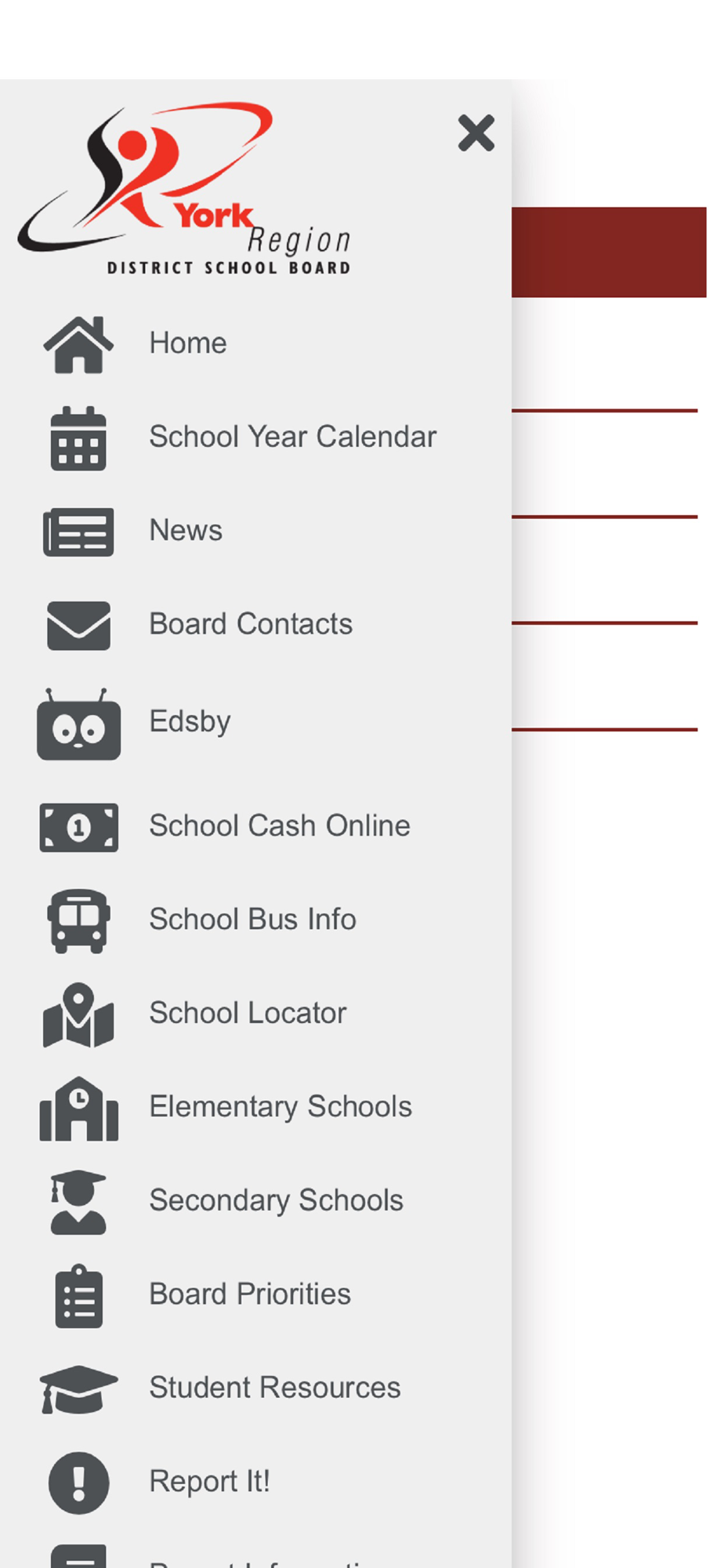Browse Secondary Schools
The height and width of the screenshot is (1568, 724).
(255, 1201)
